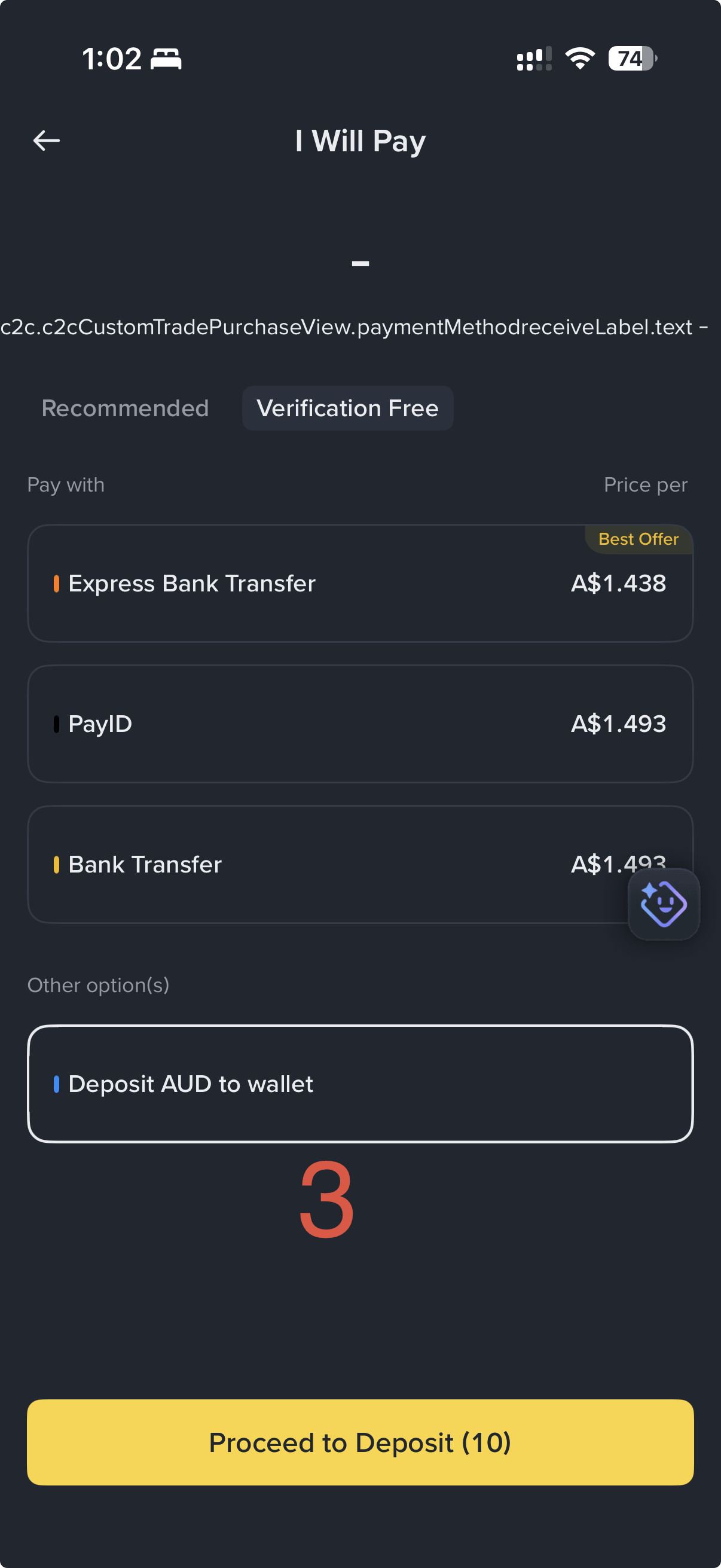Tap the back arrow icon
The width and height of the screenshot is (721, 1568).
pyautogui.click(x=45, y=140)
